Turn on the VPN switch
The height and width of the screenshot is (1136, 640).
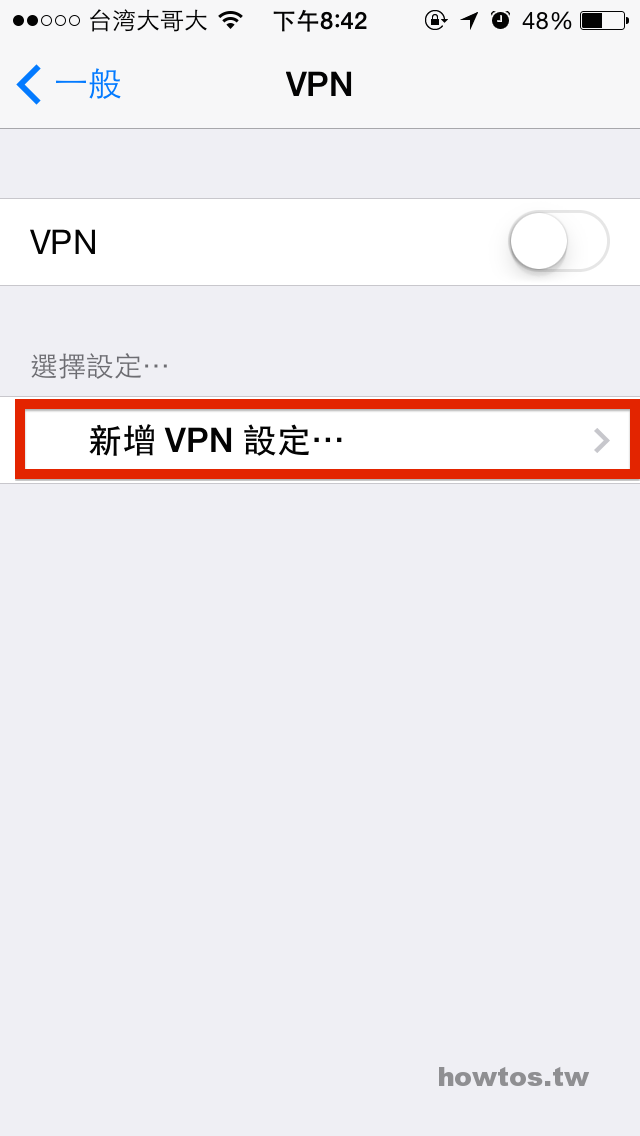coord(559,241)
